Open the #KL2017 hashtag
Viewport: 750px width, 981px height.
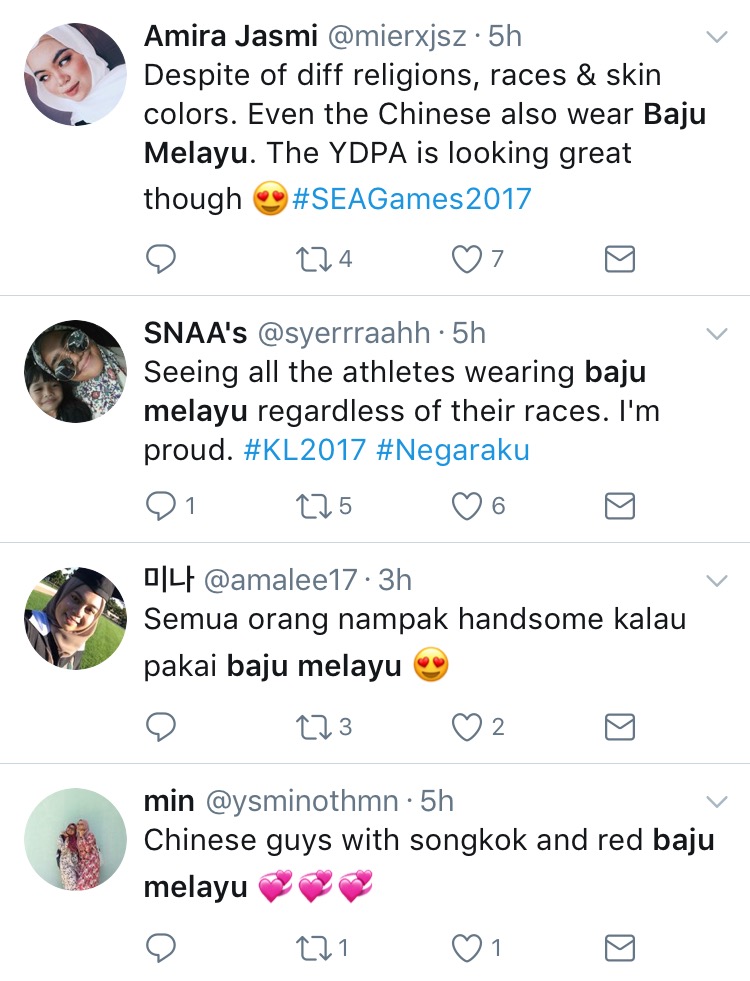(305, 450)
